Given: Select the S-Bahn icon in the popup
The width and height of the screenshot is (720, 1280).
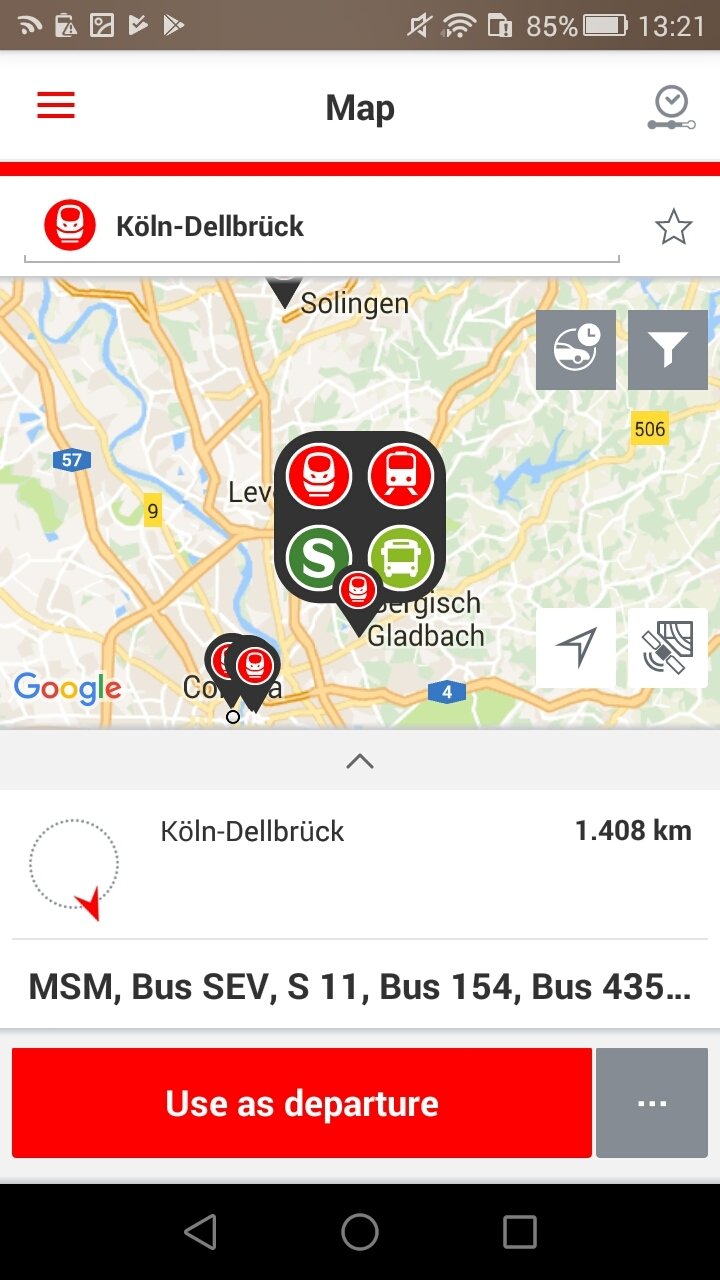Looking at the screenshot, I should click(318, 556).
